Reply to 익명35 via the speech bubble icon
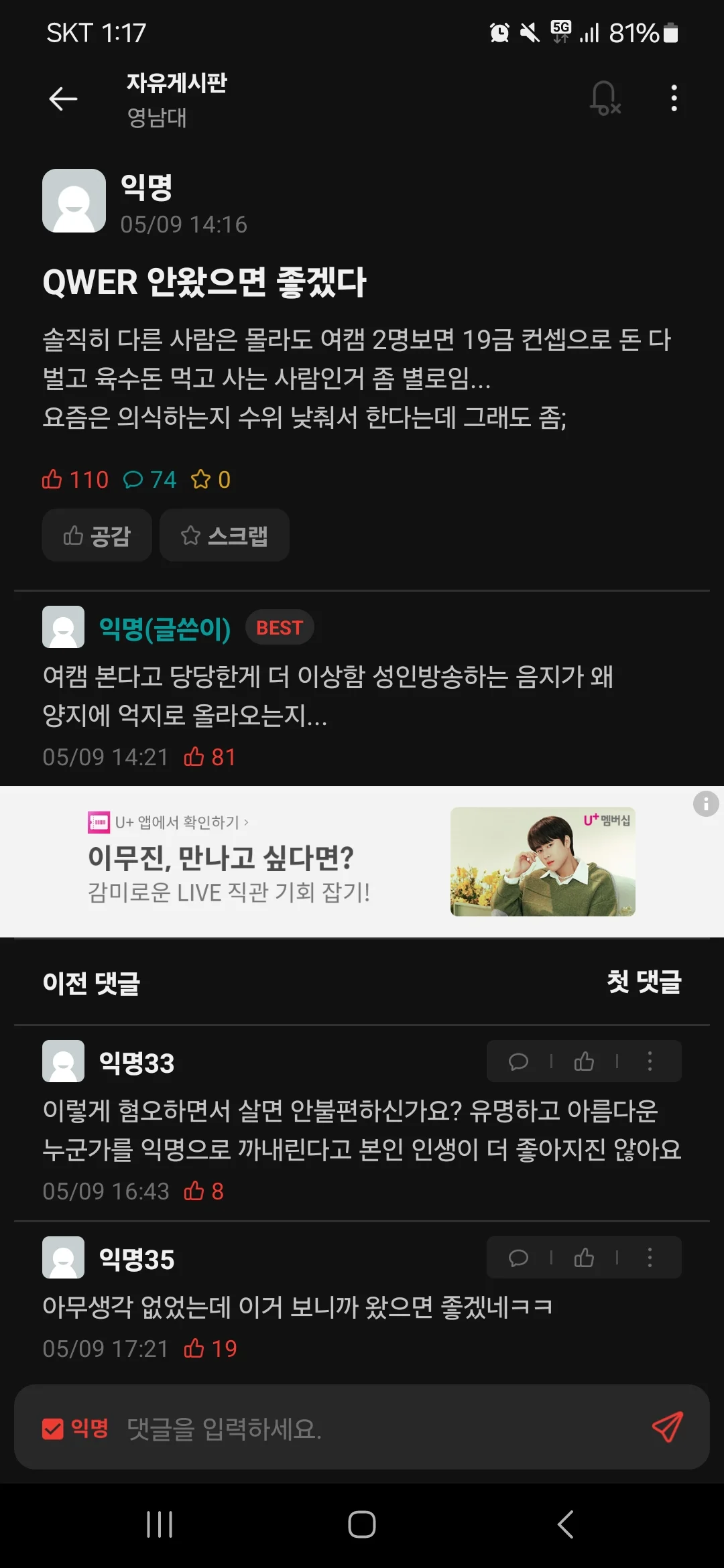Viewport: 724px width, 1568px height. tap(518, 1258)
